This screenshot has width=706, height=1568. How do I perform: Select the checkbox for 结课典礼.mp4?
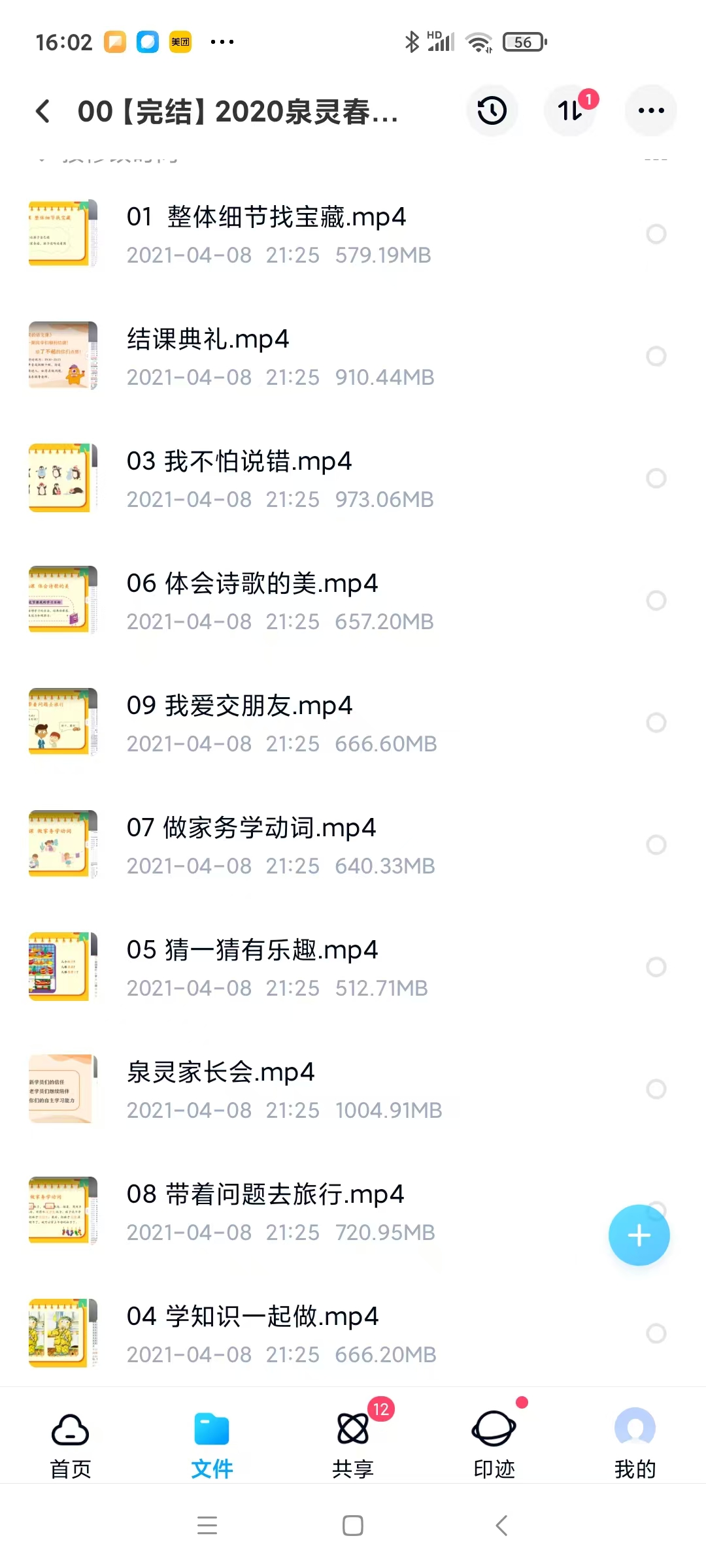[656, 356]
